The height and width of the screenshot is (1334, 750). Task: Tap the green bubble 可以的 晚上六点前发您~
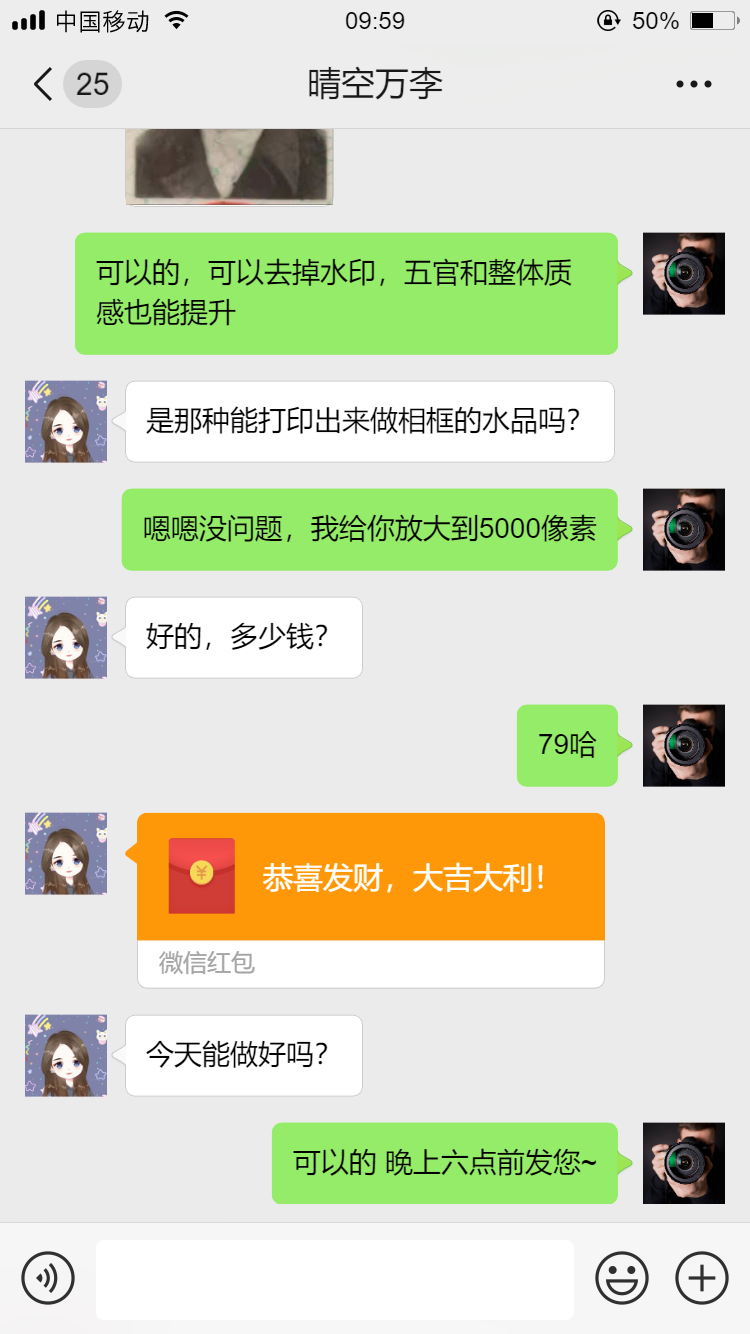[445, 1165]
